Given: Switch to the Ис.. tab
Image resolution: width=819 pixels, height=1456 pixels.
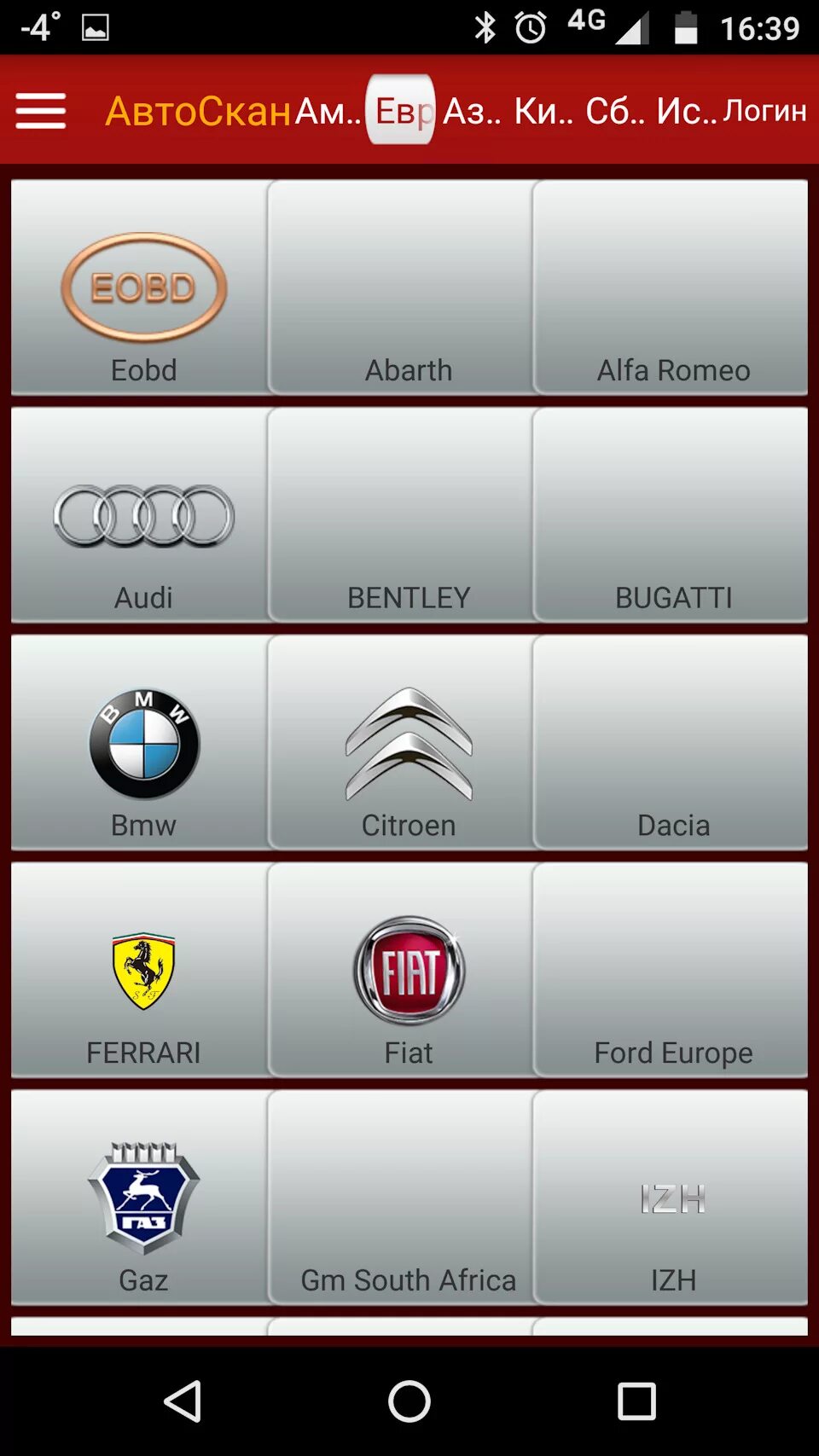Looking at the screenshot, I should click(x=686, y=111).
